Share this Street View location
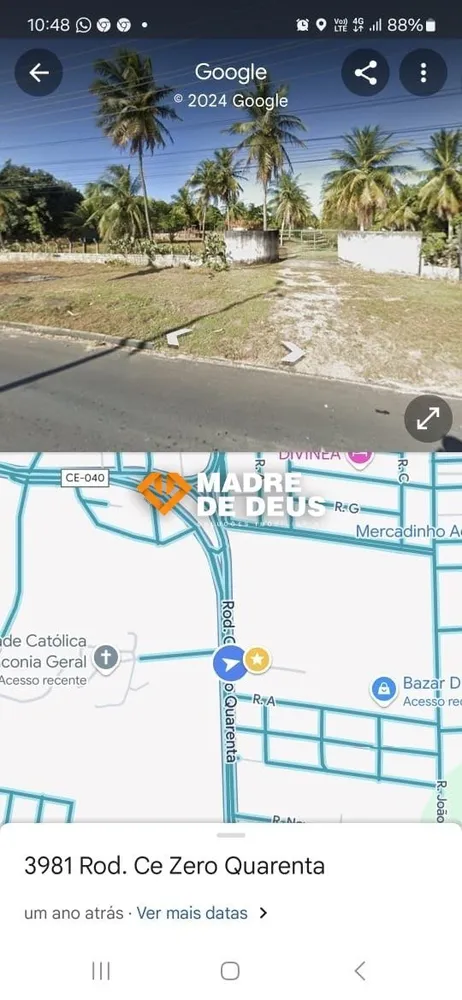Viewport: 462px width, 1000px height. 365,73
